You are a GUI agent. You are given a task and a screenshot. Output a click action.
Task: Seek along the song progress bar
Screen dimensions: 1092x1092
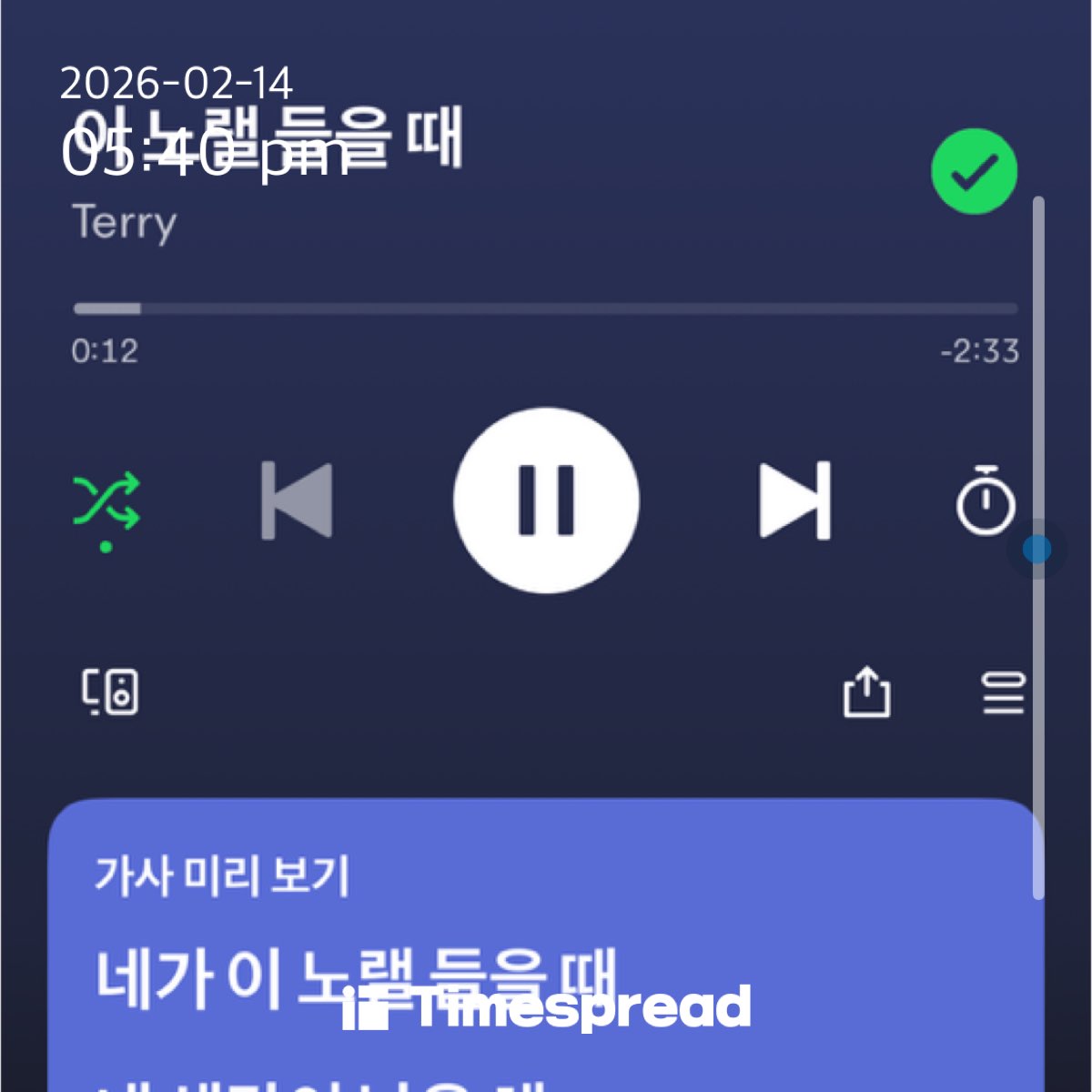coord(546,308)
